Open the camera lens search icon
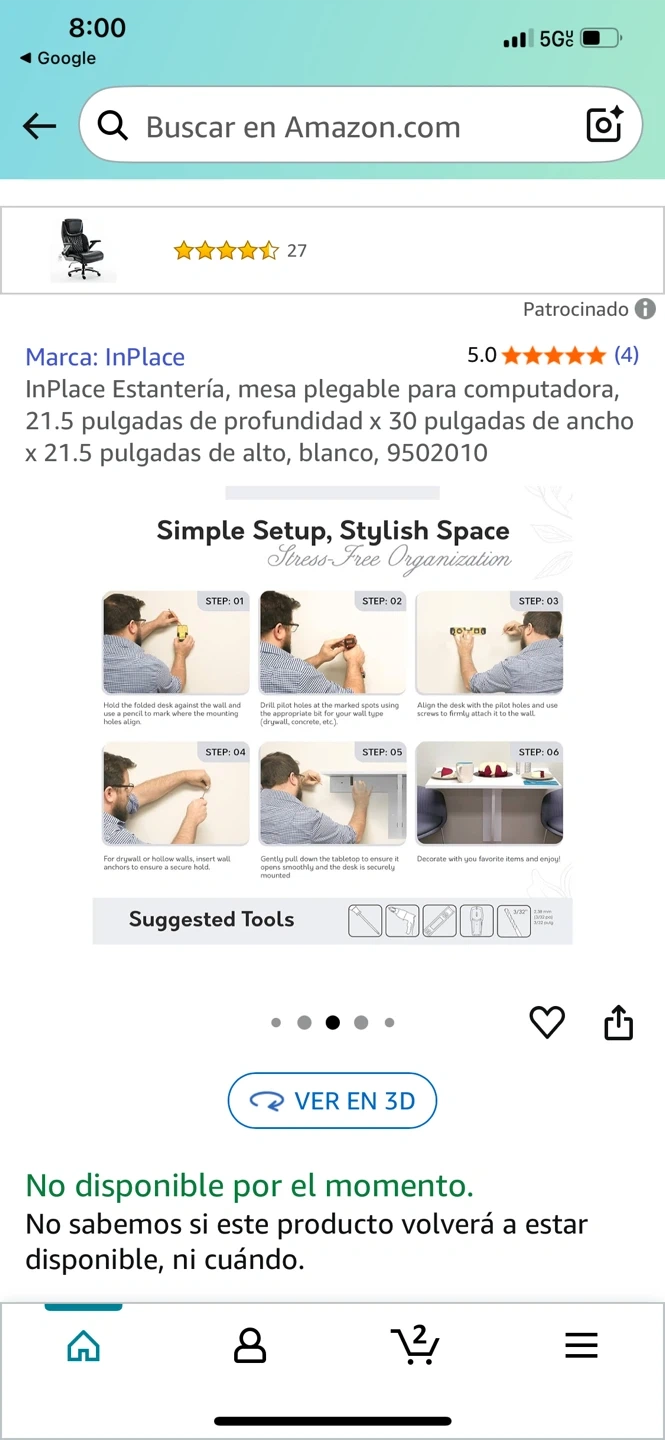Viewport: 665px width, 1440px height. coord(604,125)
